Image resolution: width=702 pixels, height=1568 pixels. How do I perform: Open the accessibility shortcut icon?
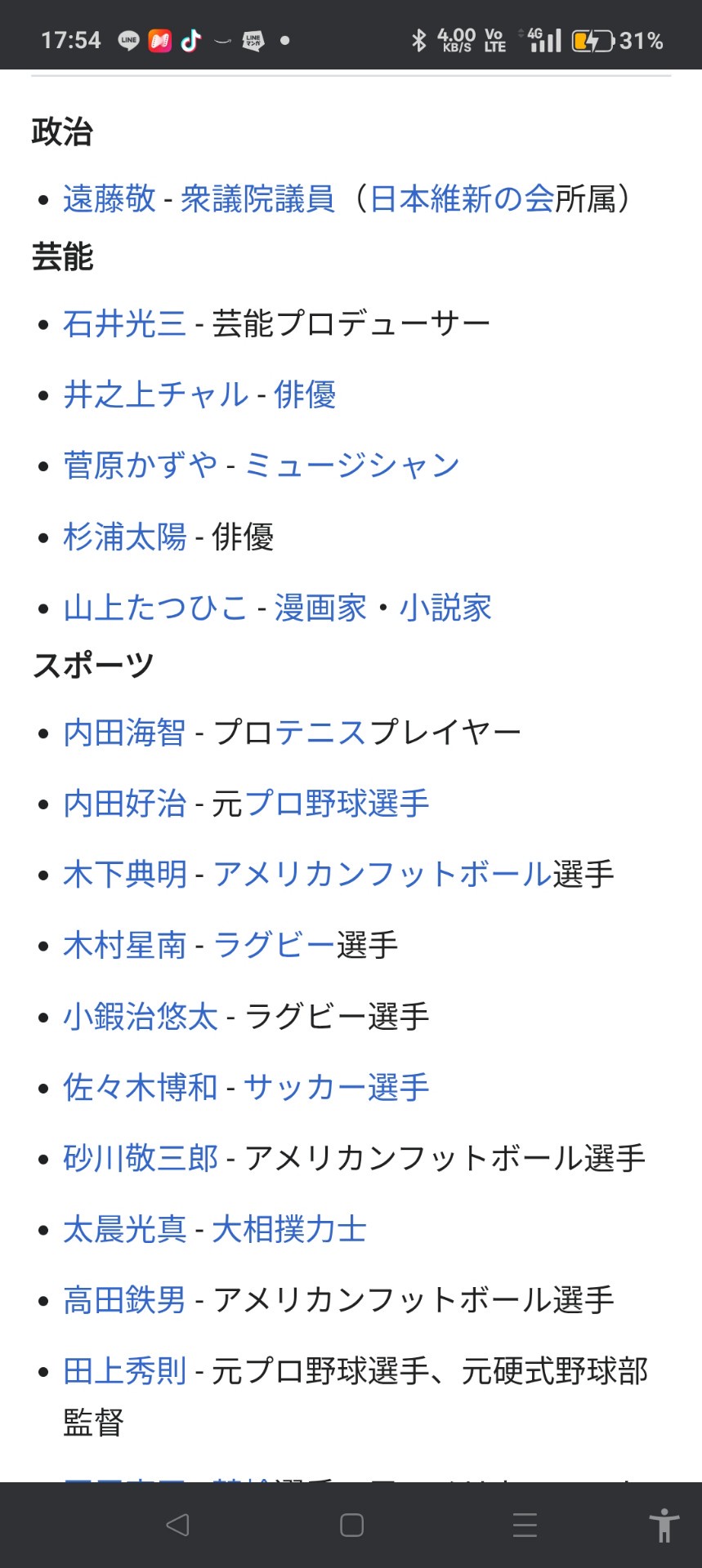664,1525
